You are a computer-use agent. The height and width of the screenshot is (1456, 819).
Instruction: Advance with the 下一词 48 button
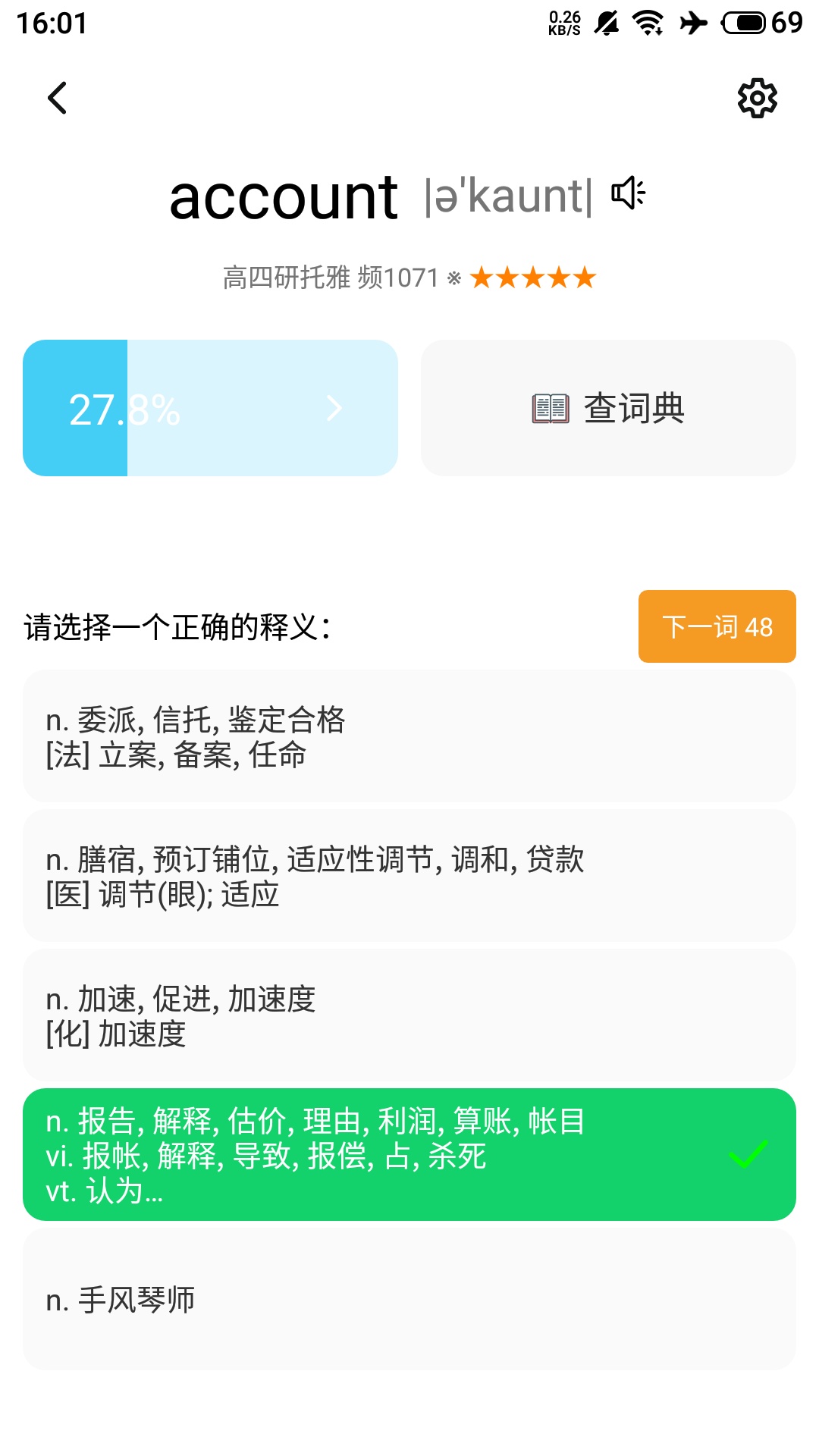(716, 627)
